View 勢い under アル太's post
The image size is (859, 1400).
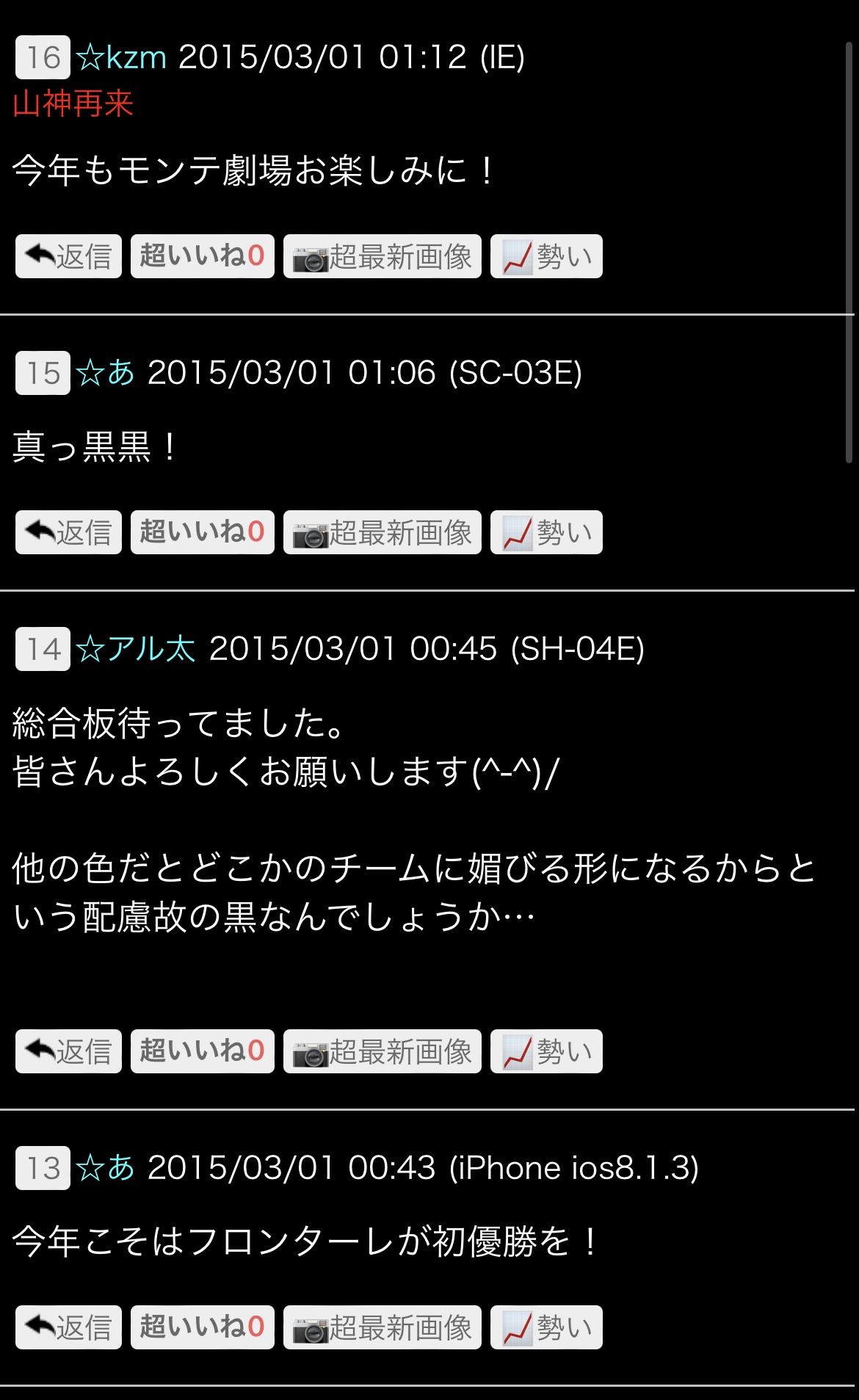click(x=546, y=1051)
